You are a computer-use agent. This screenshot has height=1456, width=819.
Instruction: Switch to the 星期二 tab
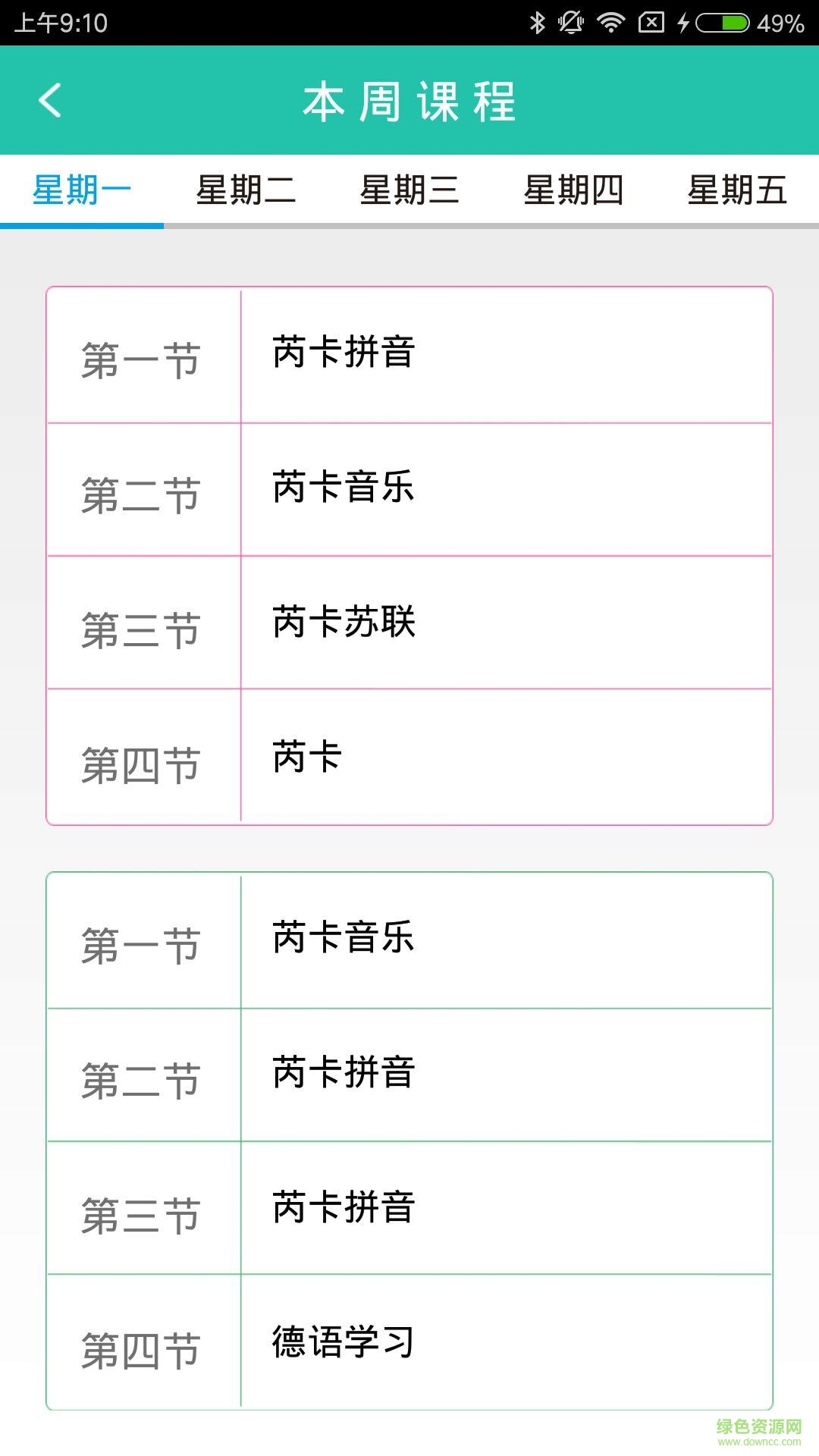(246, 191)
